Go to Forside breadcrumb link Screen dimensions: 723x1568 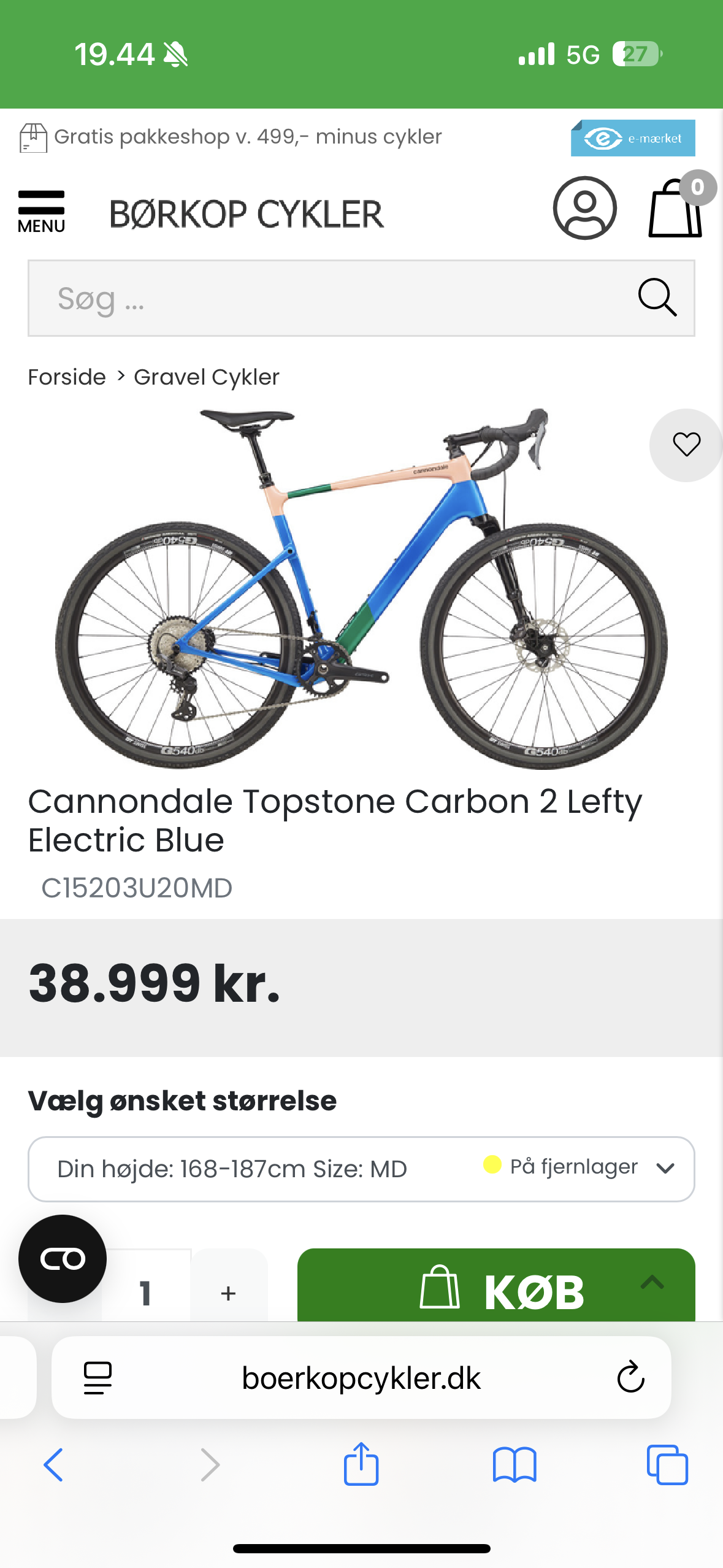67,377
